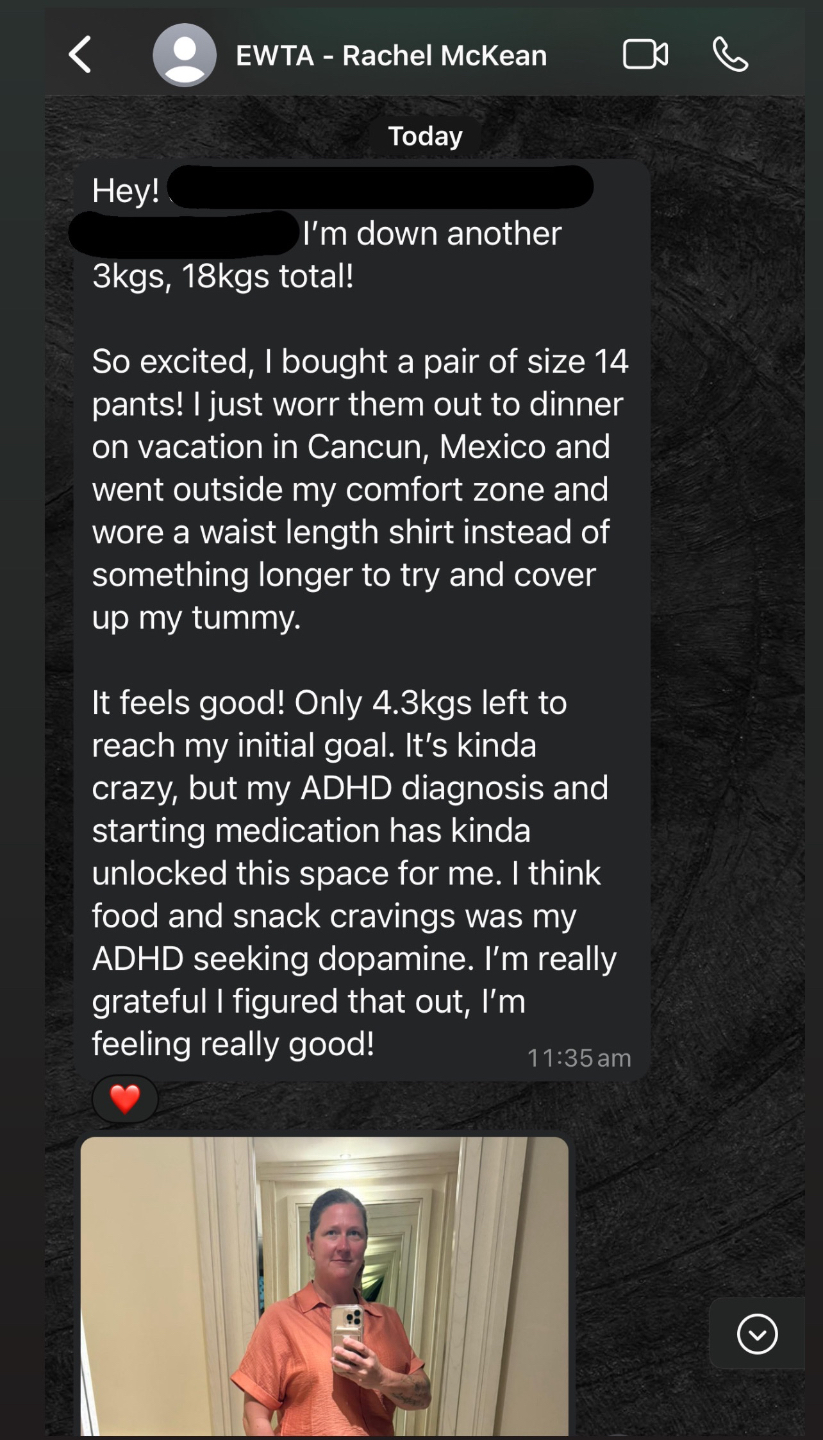The width and height of the screenshot is (823, 1440).
Task: Go back to the chat list
Action: 80,55
